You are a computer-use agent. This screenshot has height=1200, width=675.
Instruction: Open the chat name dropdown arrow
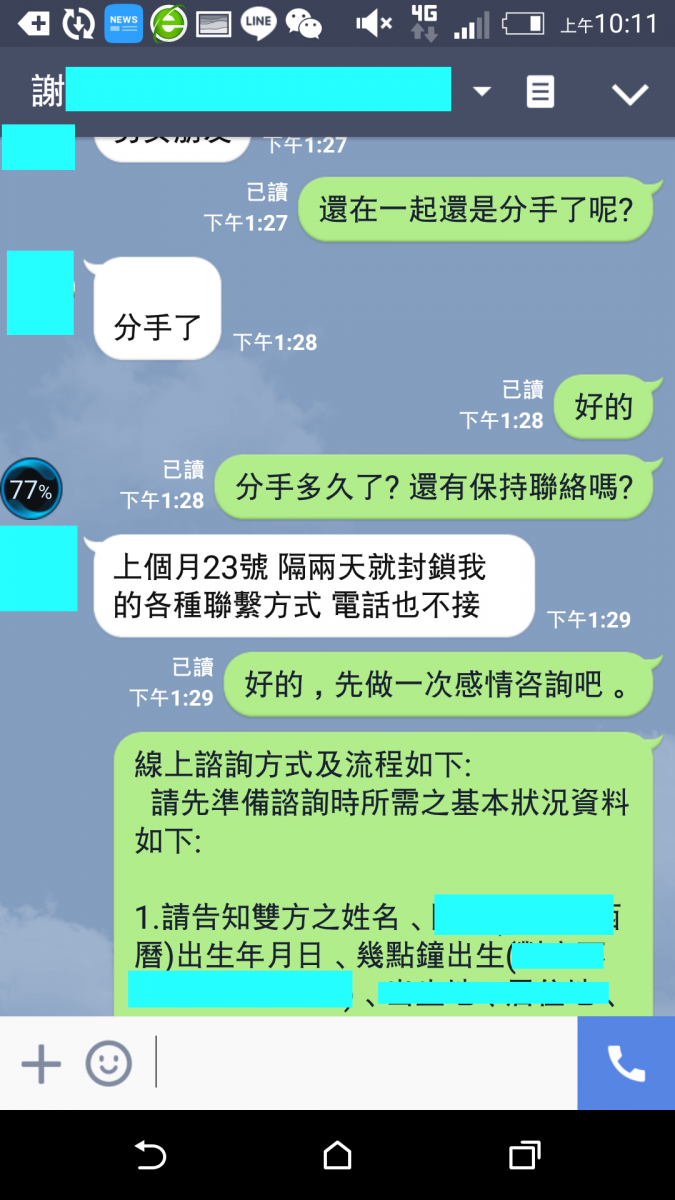pos(482,92)
